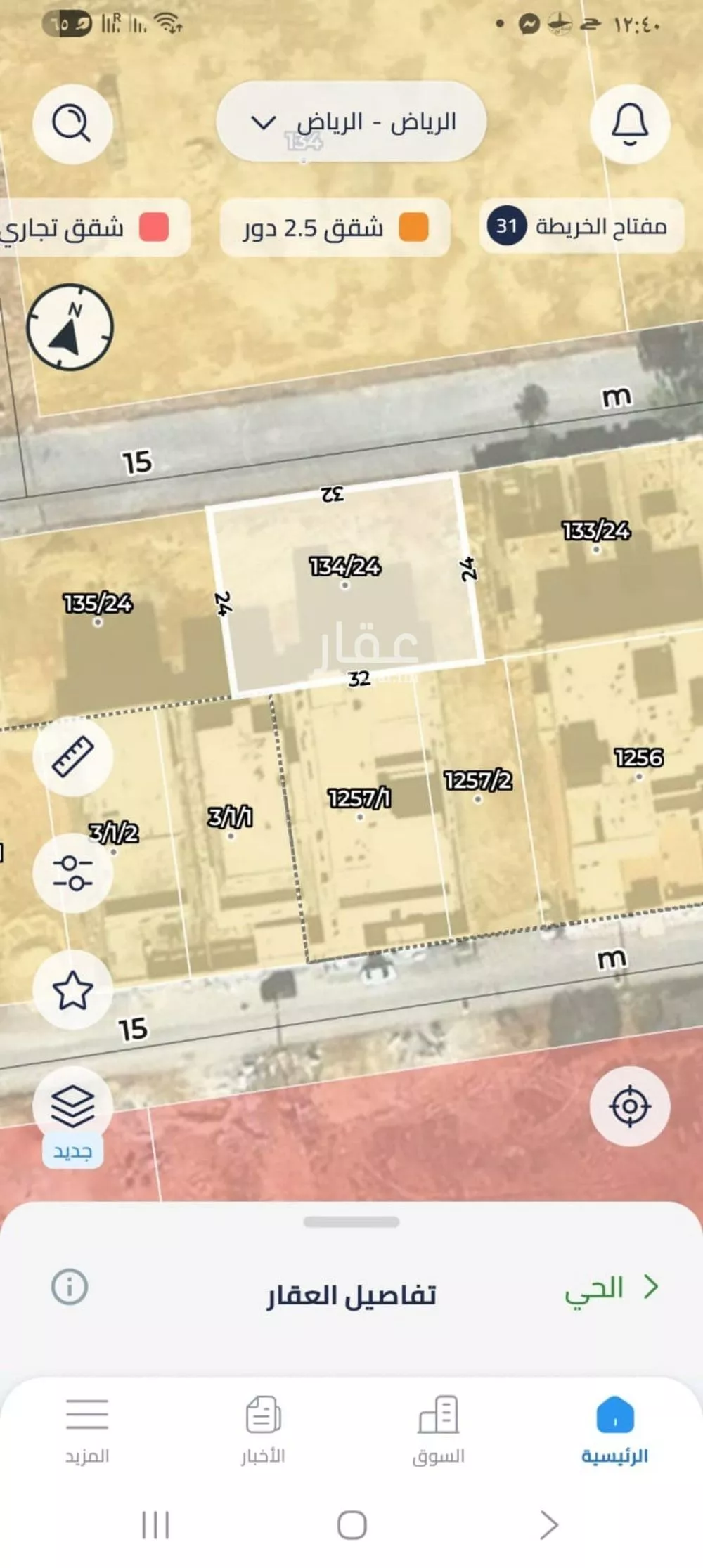Expand the الرياض - الرياض city dropdown

351,122
